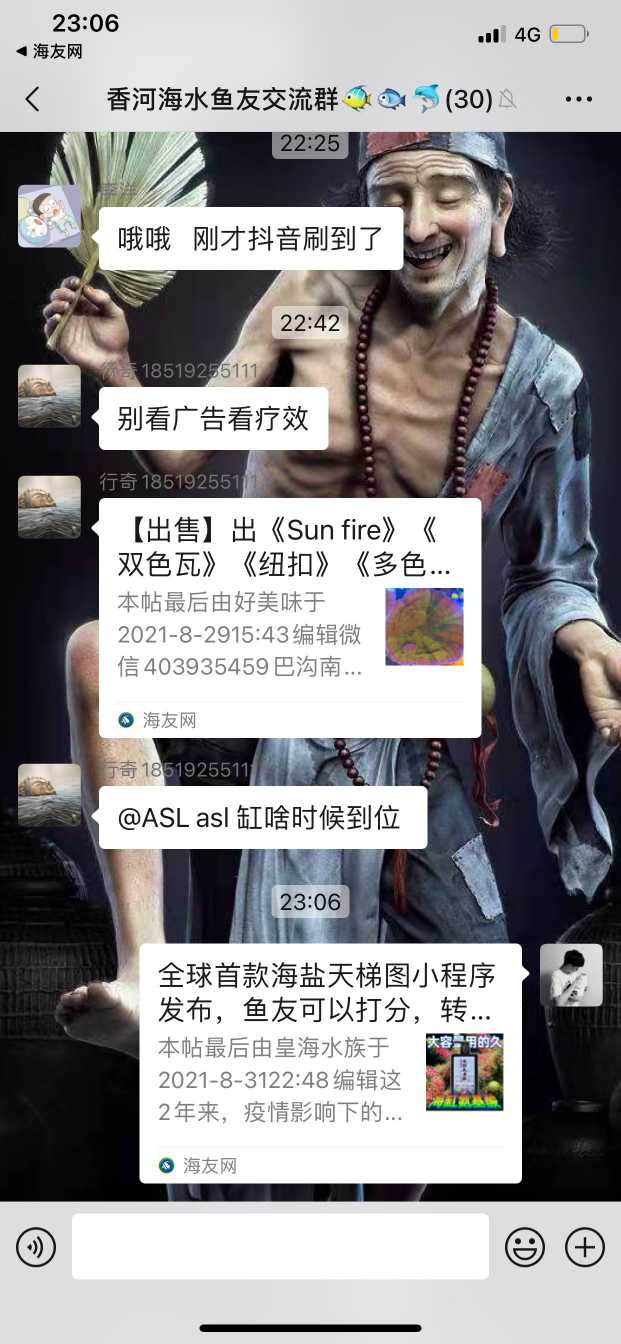Go back from the group chat

pos(33,99)
